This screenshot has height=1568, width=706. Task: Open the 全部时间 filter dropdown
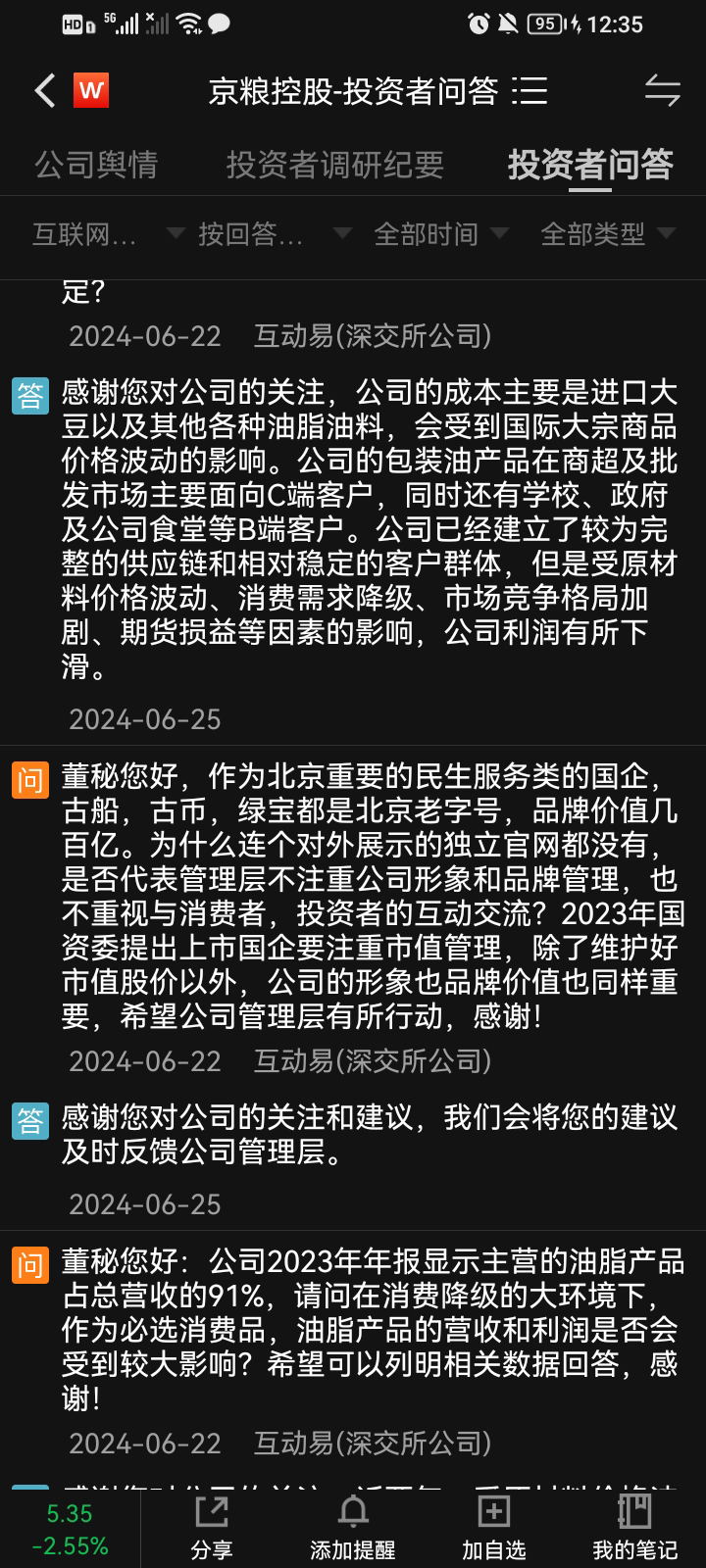click(440, 234)
